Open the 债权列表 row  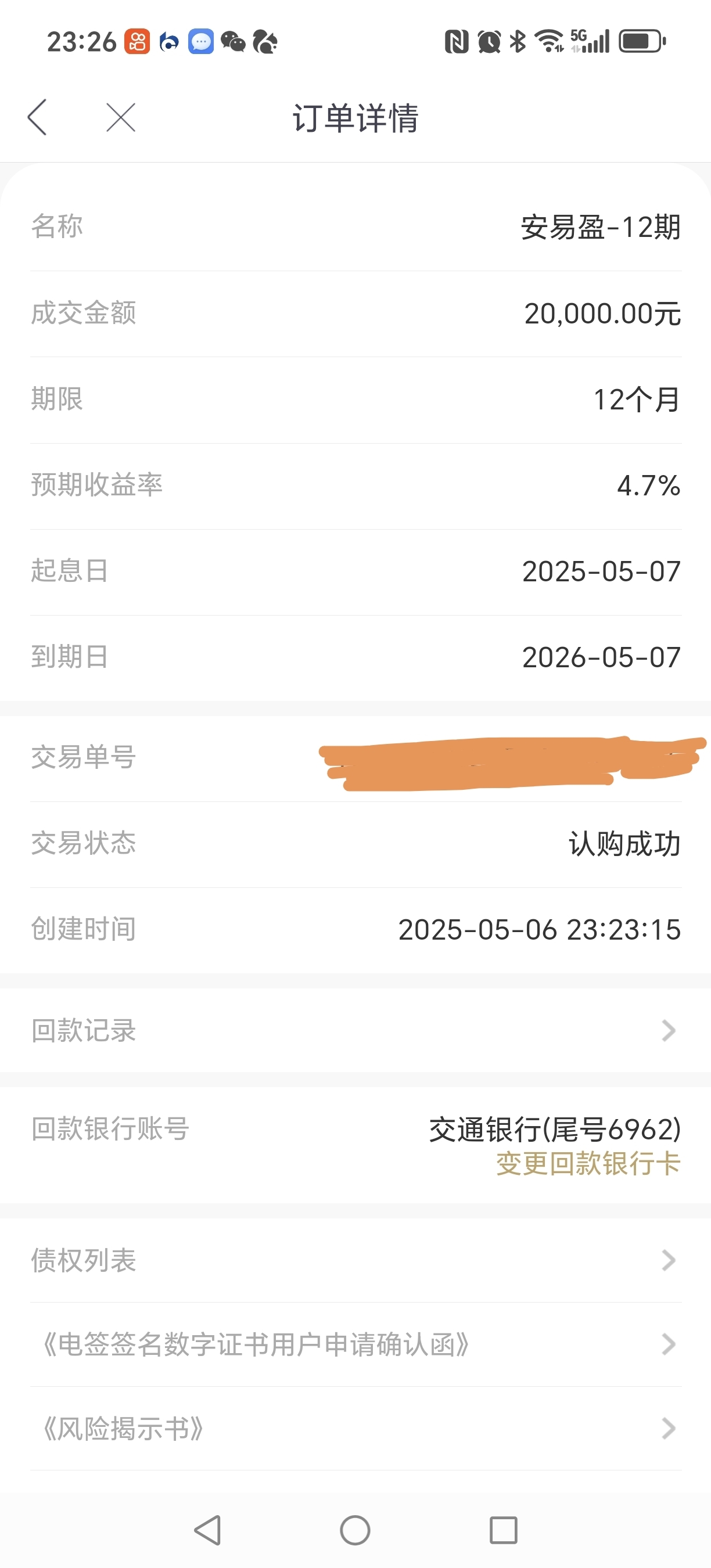[355, 1260]
